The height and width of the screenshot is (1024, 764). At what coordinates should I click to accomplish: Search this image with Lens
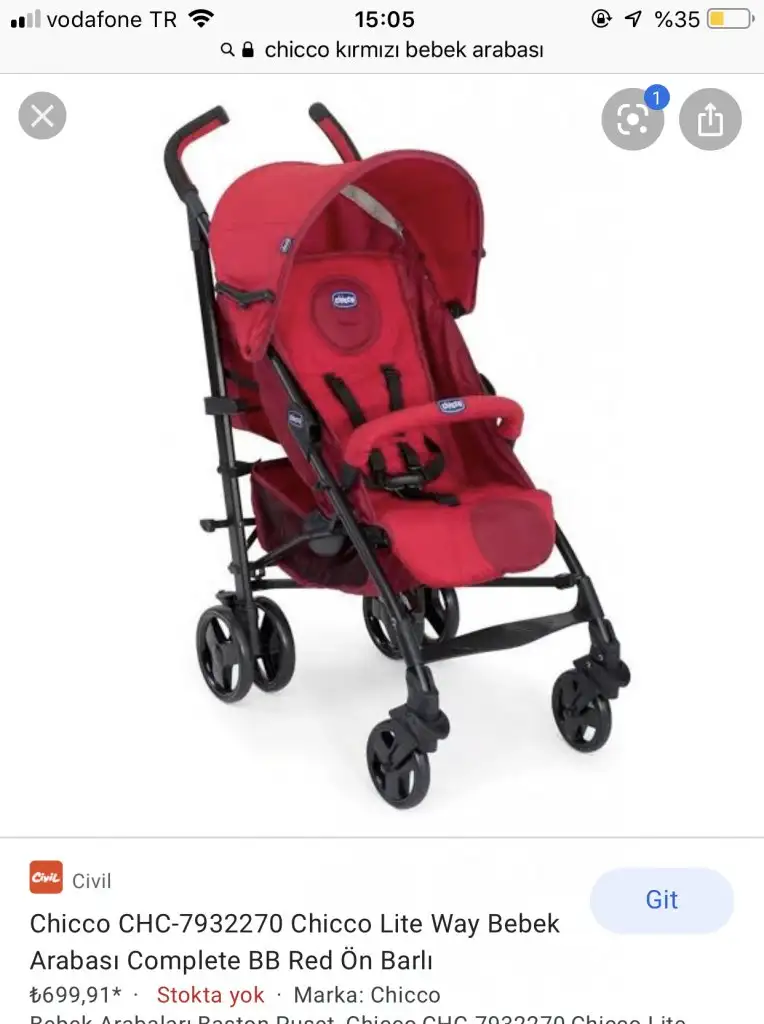pyautogui.click(x=632, y=120)
